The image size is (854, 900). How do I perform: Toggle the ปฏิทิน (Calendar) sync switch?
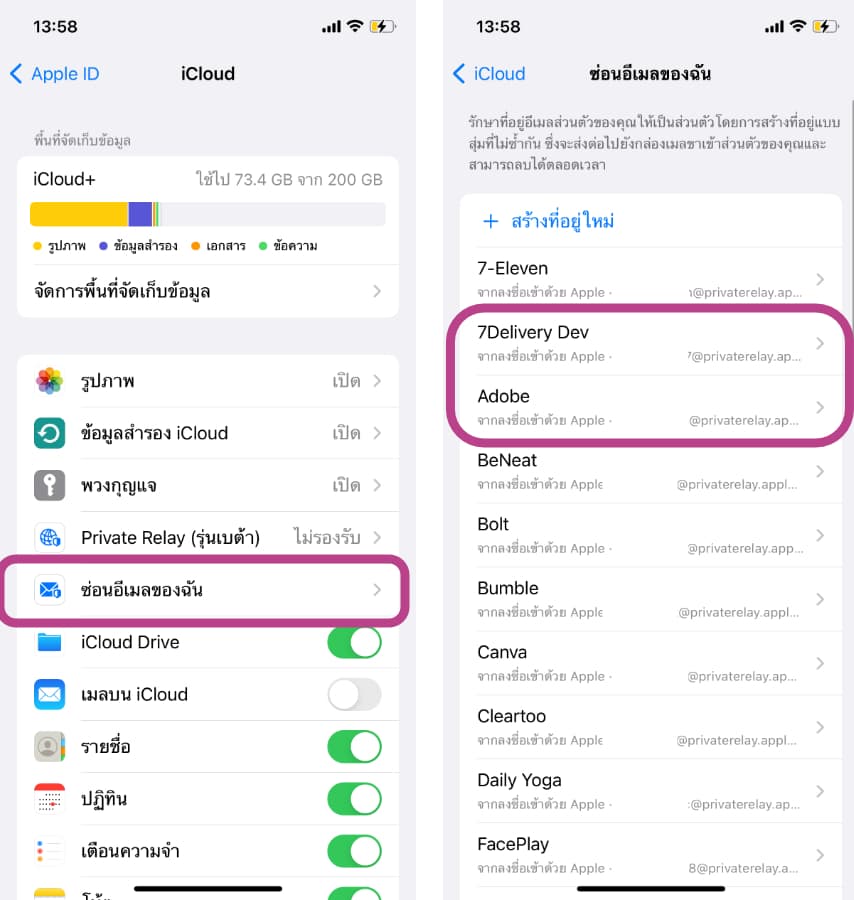click(x=354, y=798)
